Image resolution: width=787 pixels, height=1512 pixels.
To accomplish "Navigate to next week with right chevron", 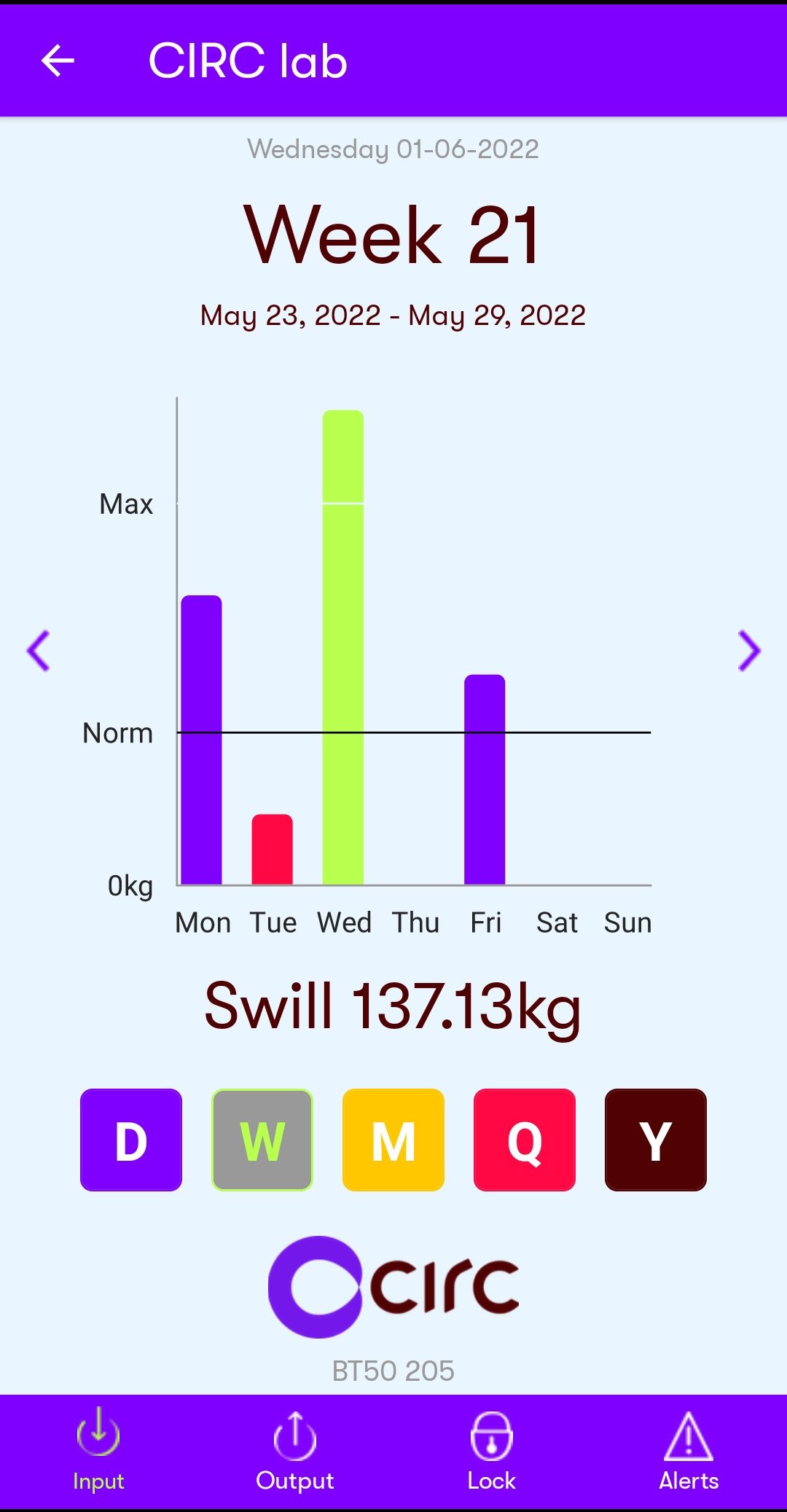I will click(748, 651).
